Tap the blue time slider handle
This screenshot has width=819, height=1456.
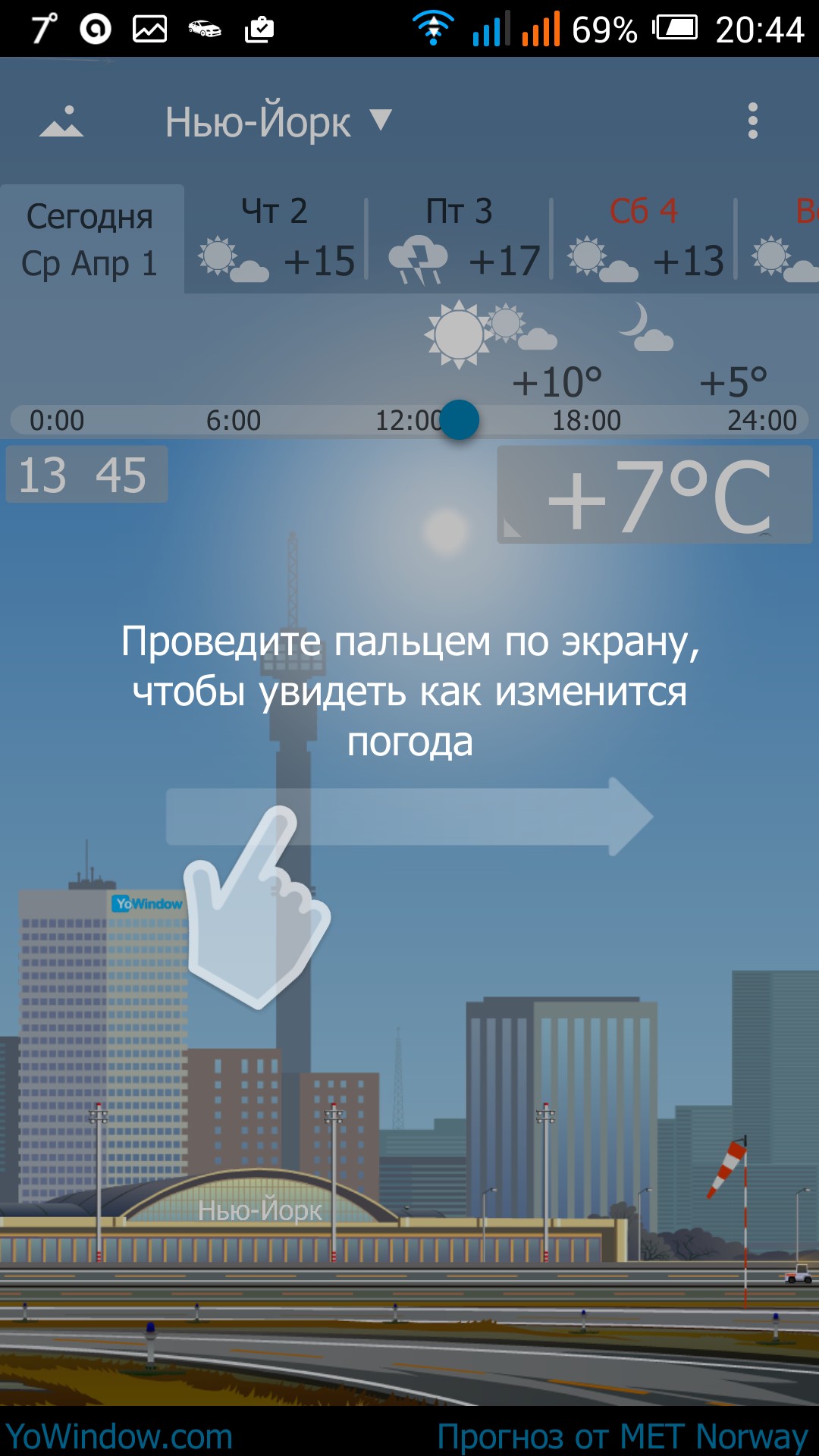point(459,419)
